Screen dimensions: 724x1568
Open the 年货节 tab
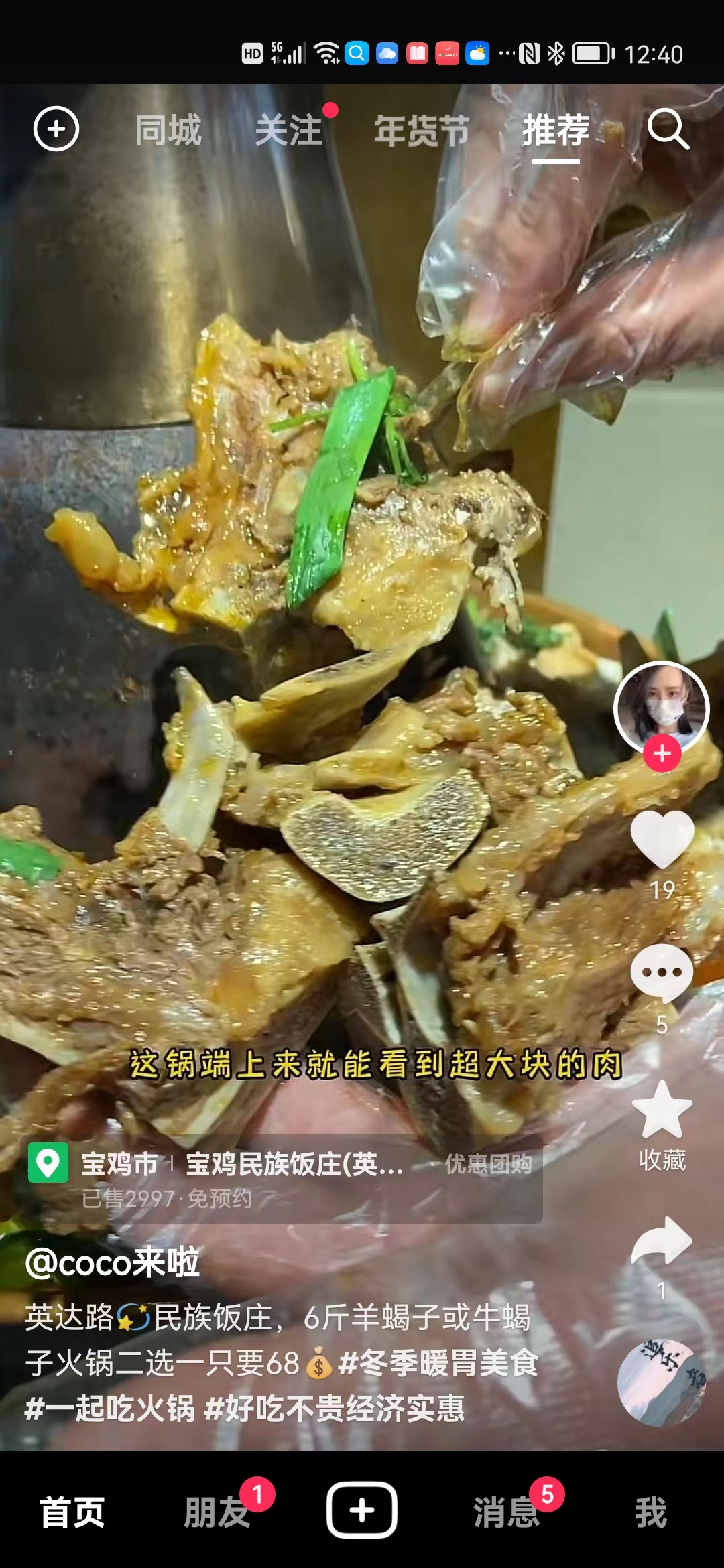coord(422,130)
